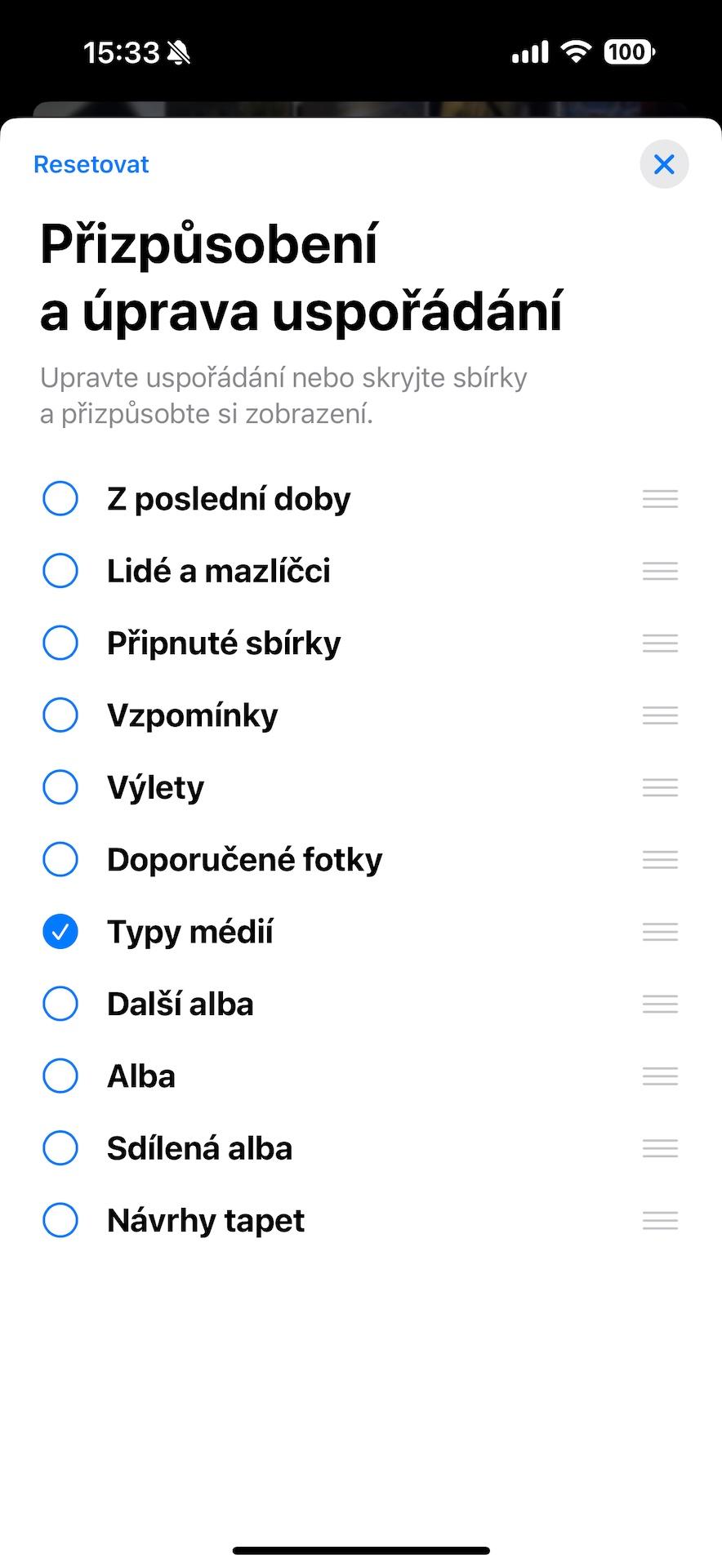The width and height of the screenshot is (722, 1568).
Task: Check Sdílená alba
Action: [x=60, y=1148]
